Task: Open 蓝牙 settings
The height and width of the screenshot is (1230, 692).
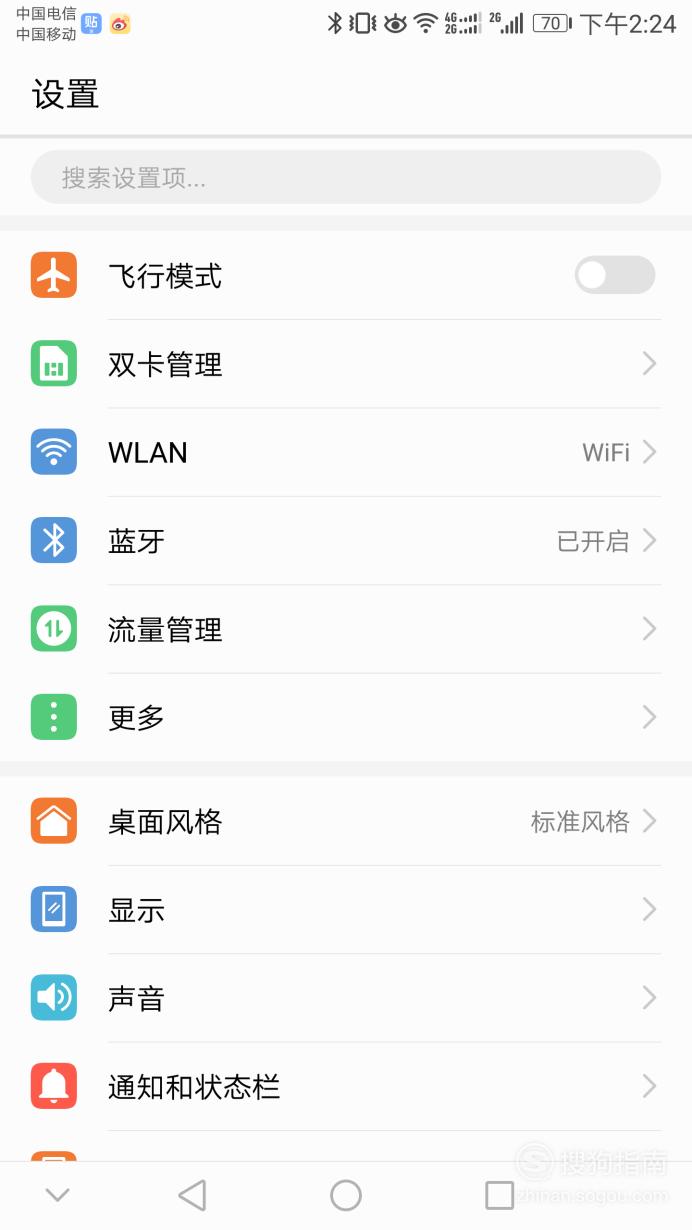Action: (x=346, y=541)
